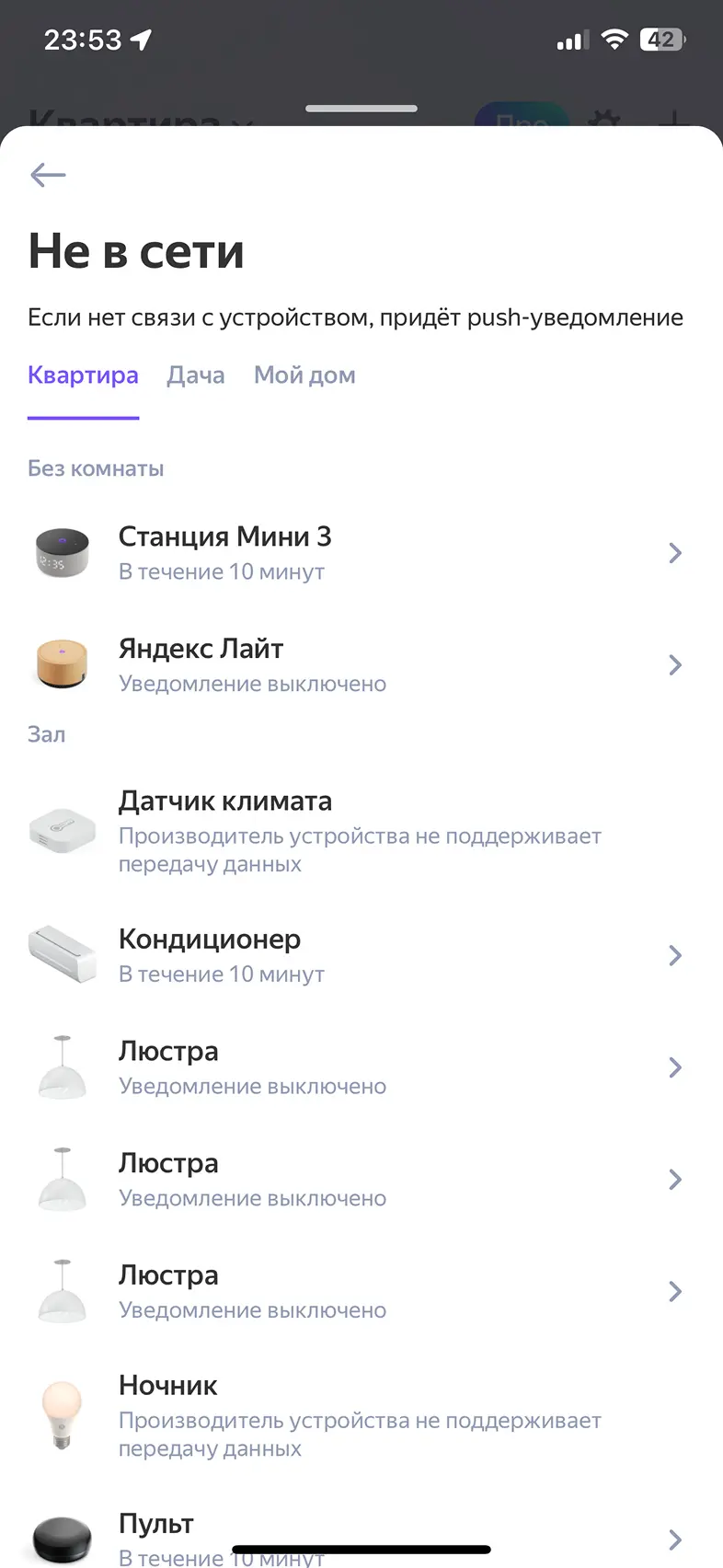Select the Квартира tab
723x1568 pixels.
(x=83, y=375)
